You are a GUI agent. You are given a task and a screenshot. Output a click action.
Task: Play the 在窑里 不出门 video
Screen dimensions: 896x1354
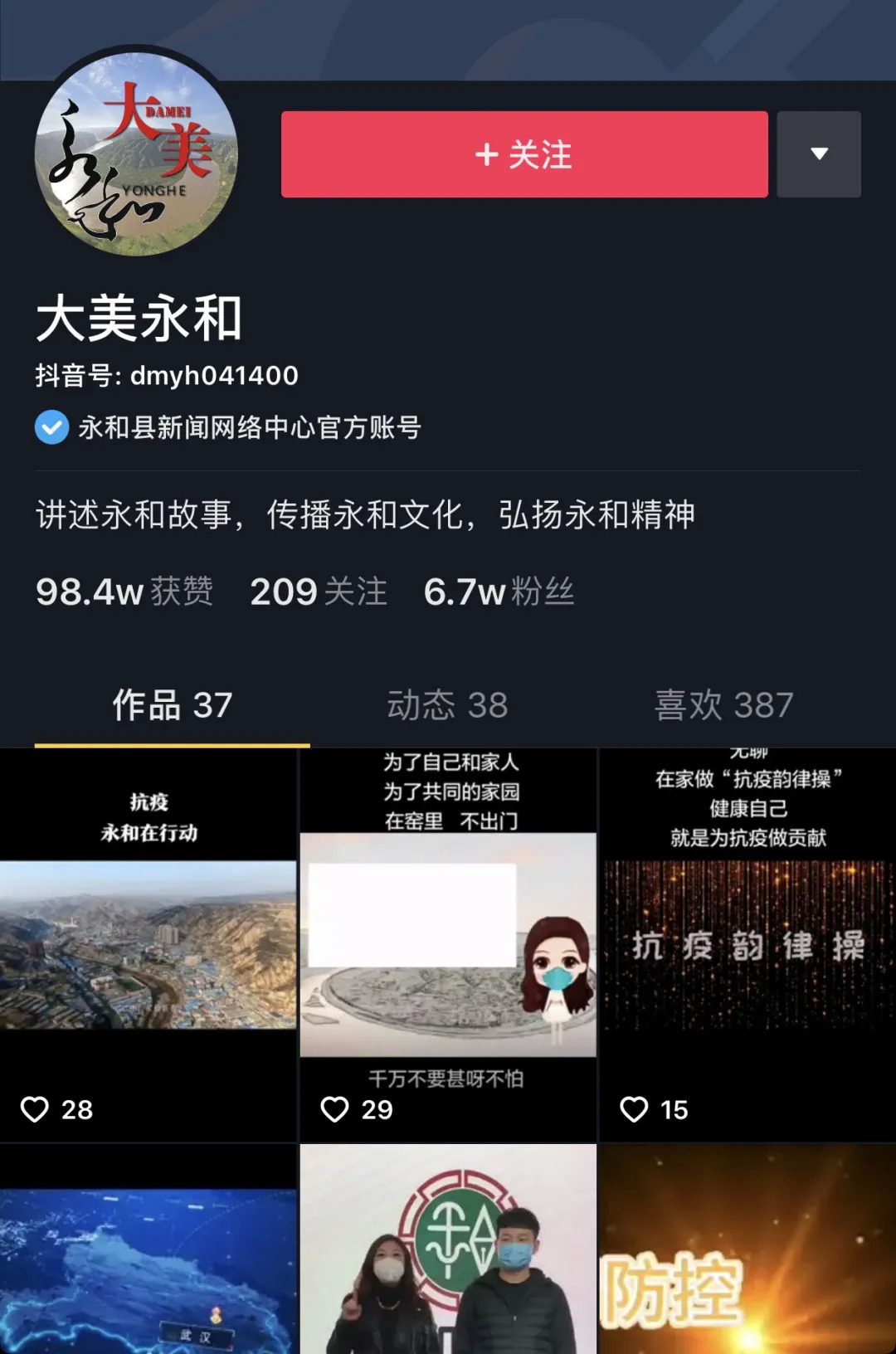point(448,944)
